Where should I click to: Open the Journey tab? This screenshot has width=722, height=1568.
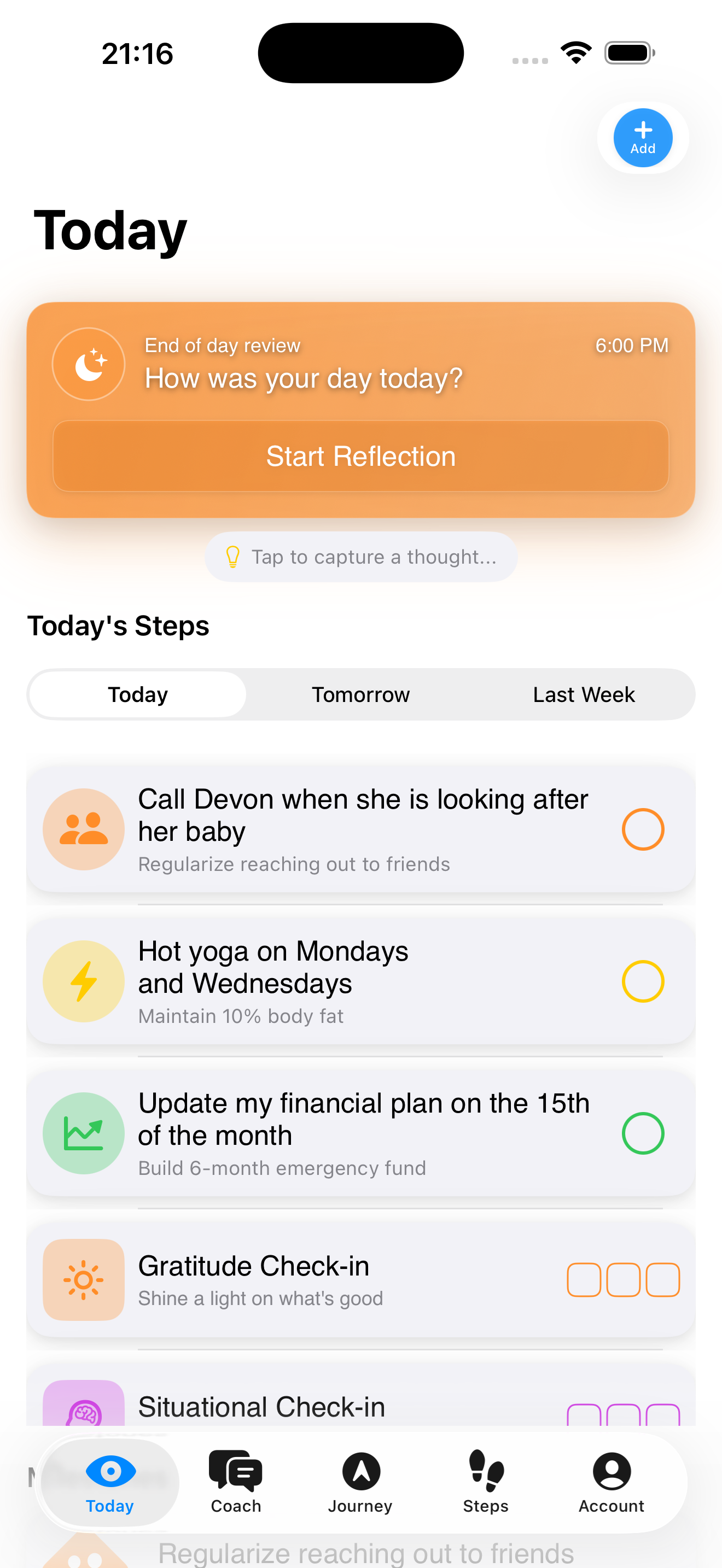(x=360, y=1482)
